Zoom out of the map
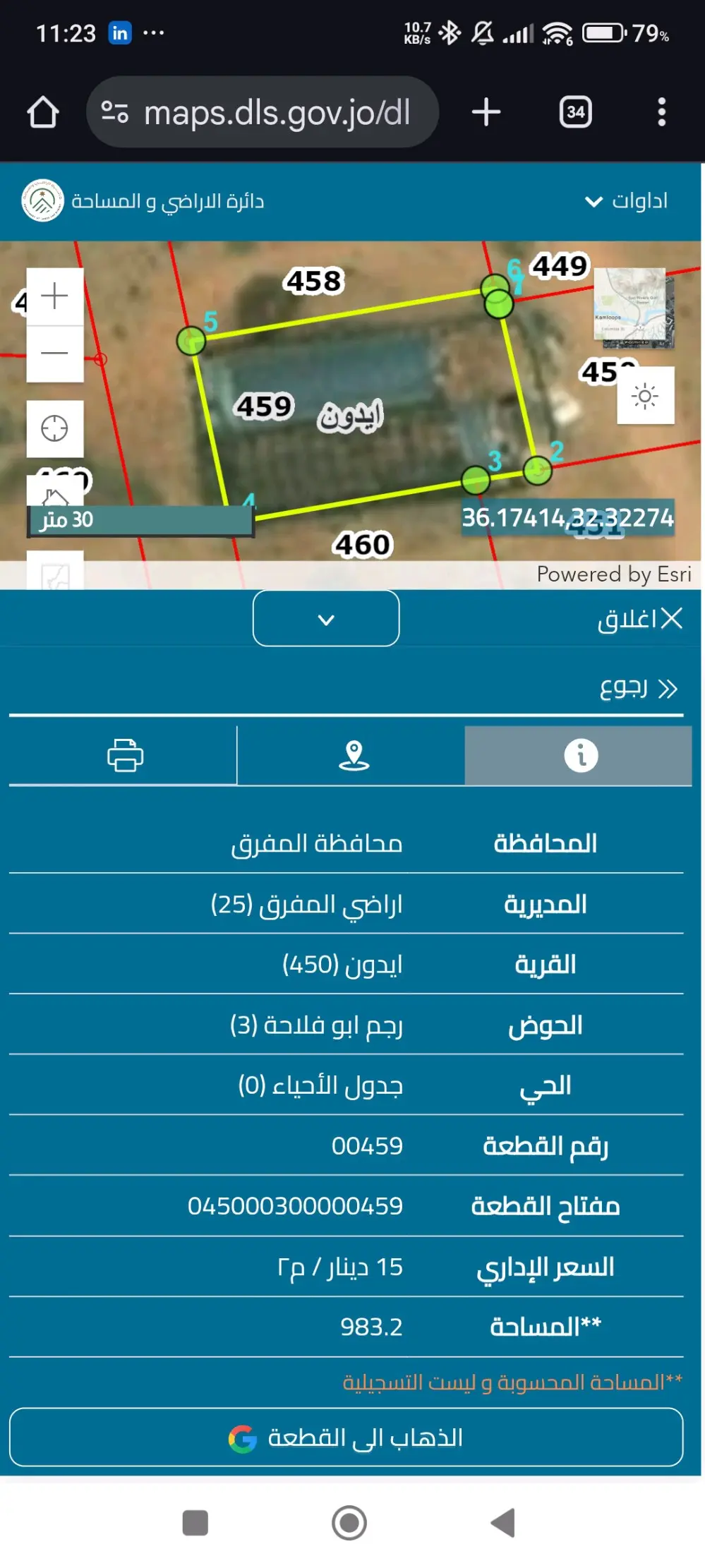 click(54, 353)
